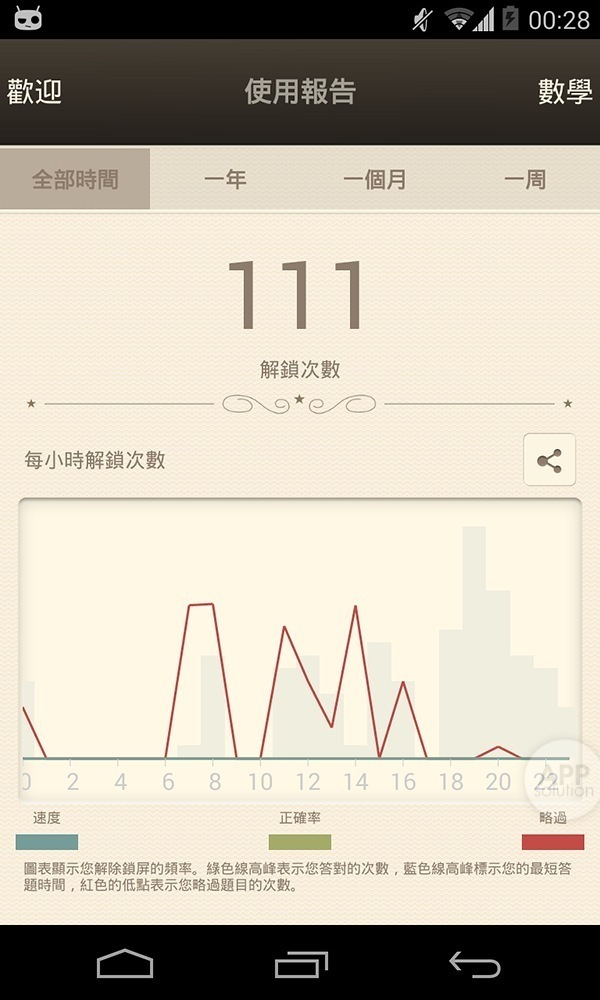Share the hourly unlock chart
The height and width of the screenshot is (1000, 600).
[x=549, y=460]
